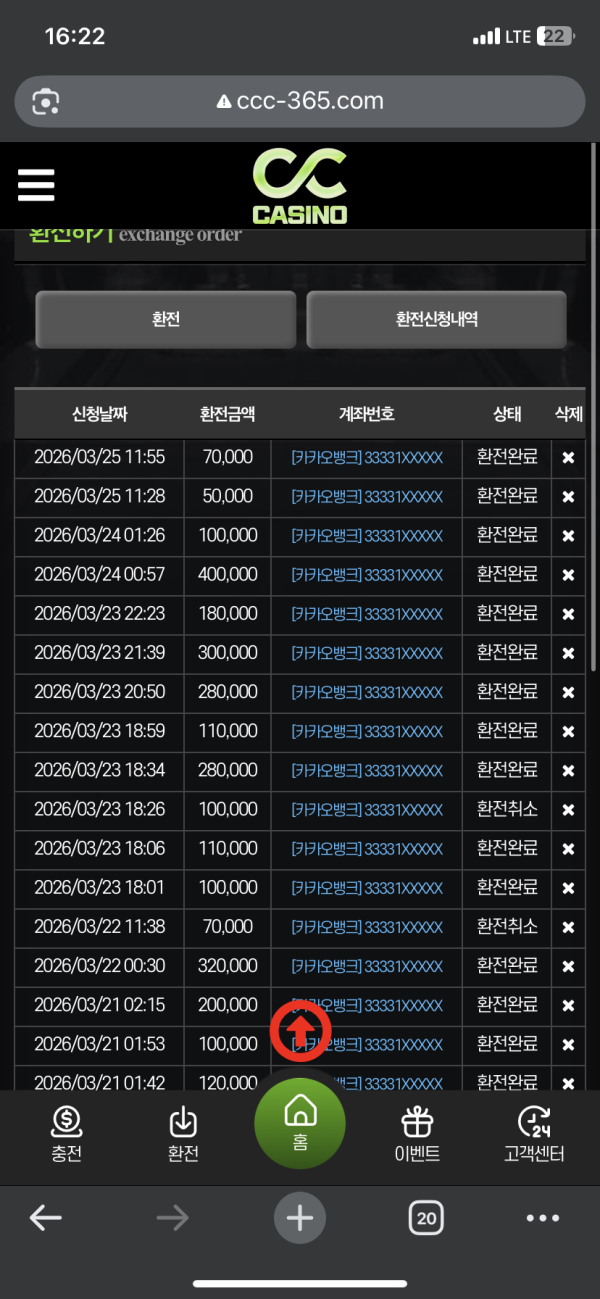Delete the 2026/03/24 00:57 entry
This screenshot has width=600, height=1299.
(x=568, y=575)
